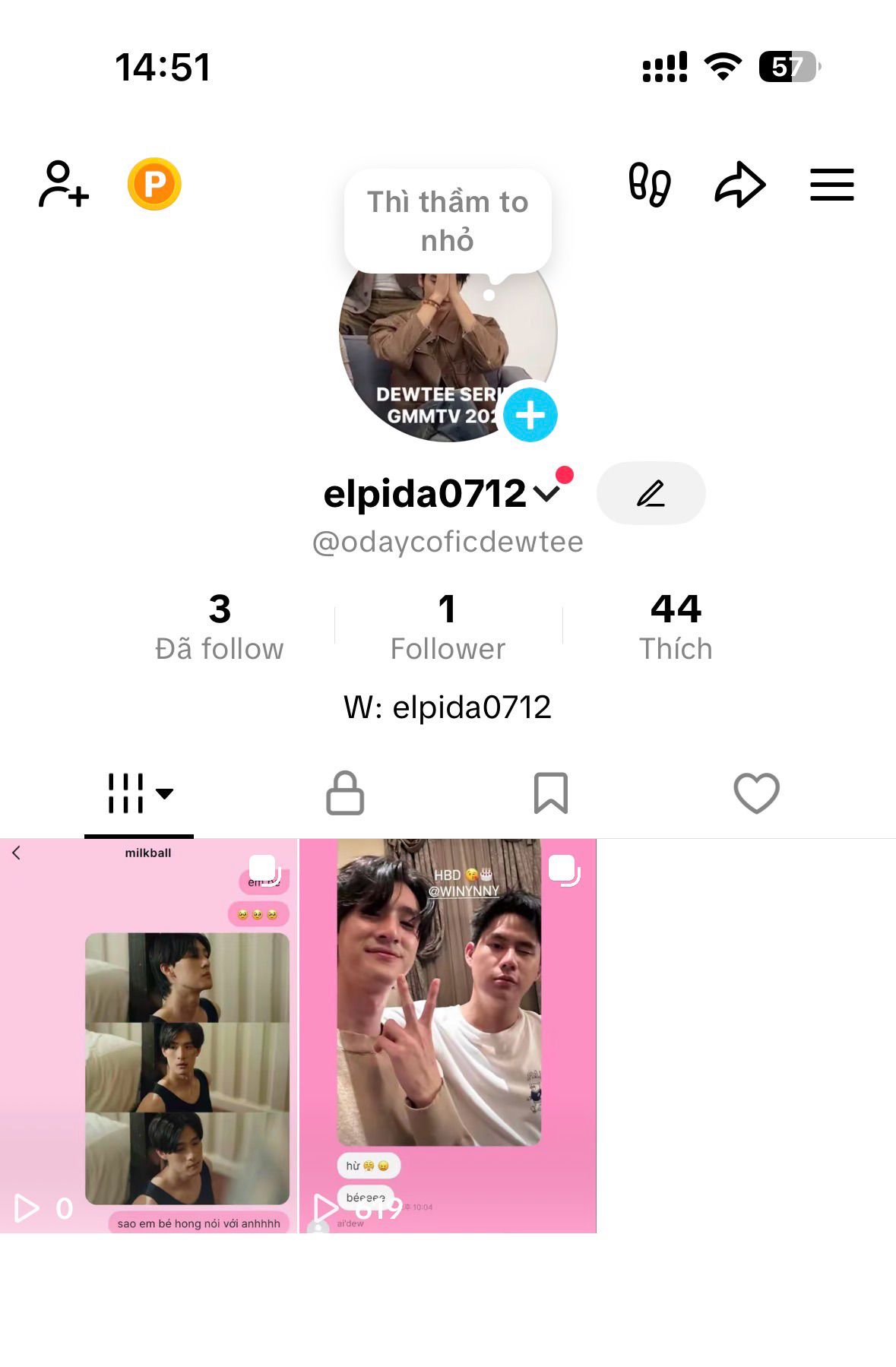Expand the elpida0712 account switcher
This screenshot has width=896, height=1367.
546,494
